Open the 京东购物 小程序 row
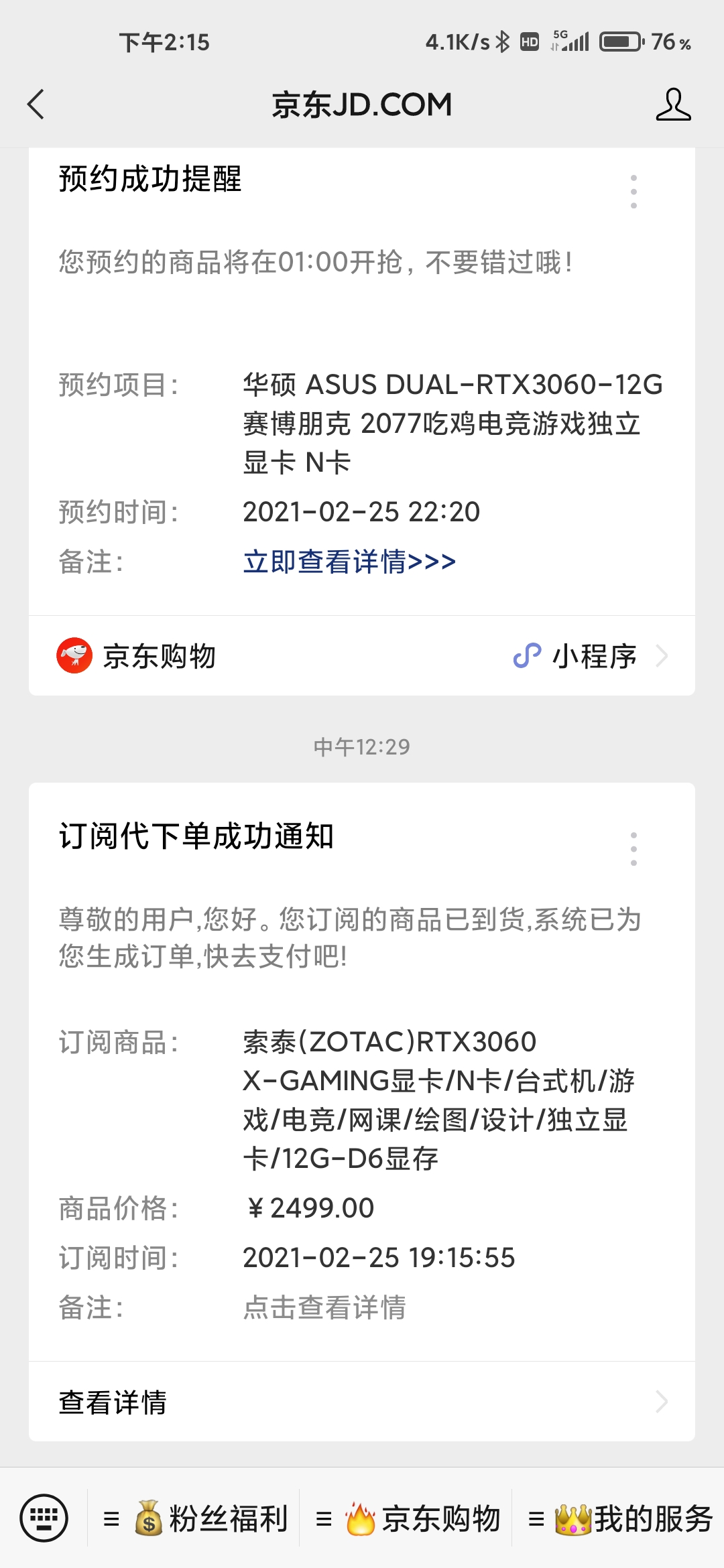The image size is (724, 1568). (x=362, y=655)
